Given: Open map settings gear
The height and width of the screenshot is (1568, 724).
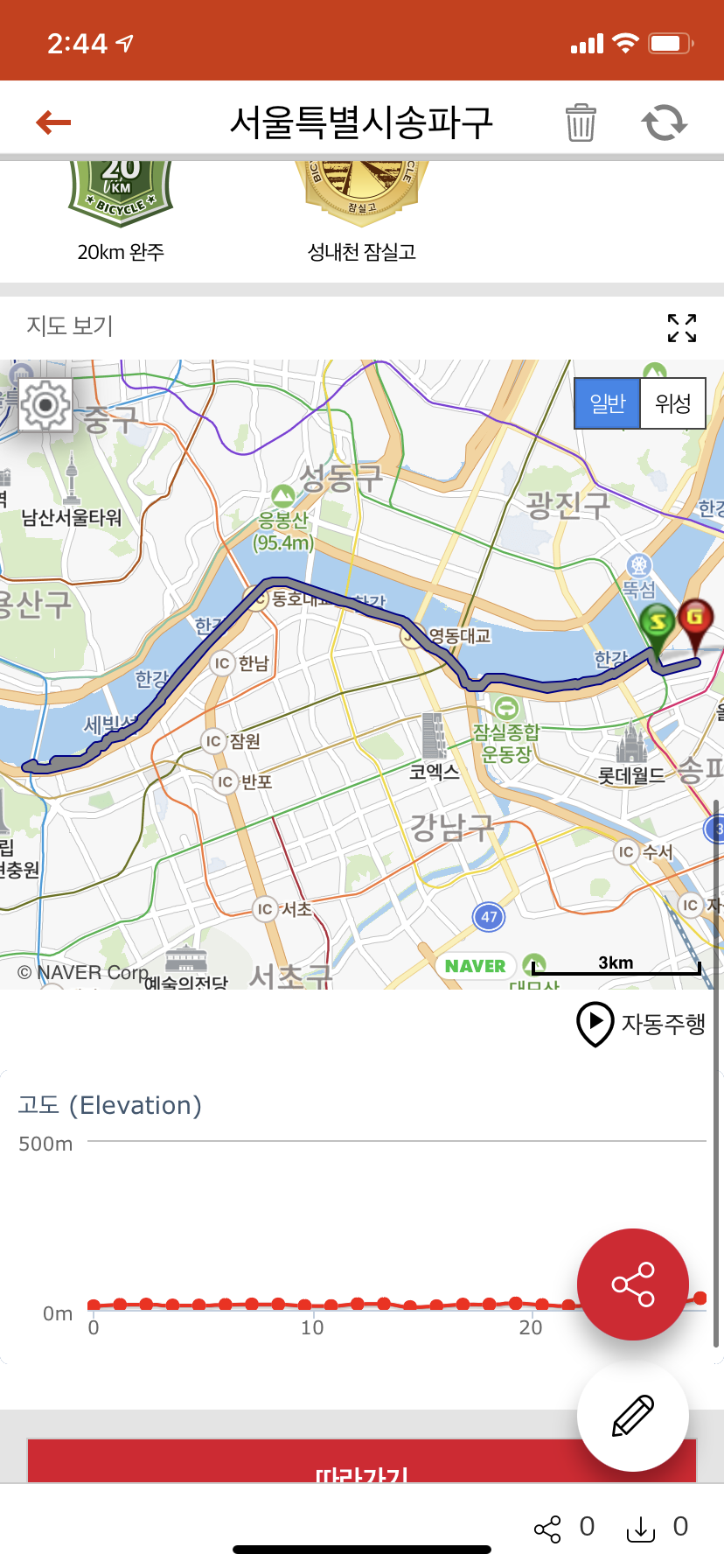Looking at the screenshot, I should coord(45,404).
